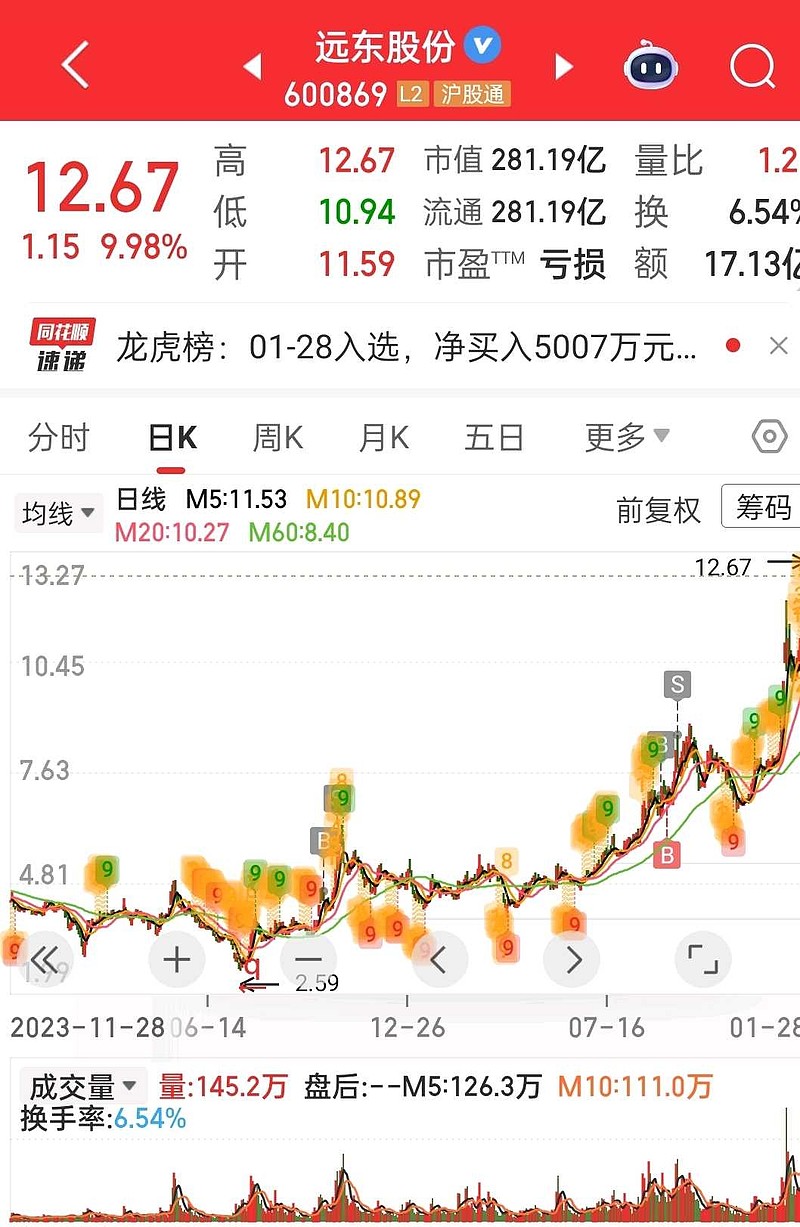
Task: Click the AI robot assistant icon
Action: pyautogui.click(x=651, y=65)
